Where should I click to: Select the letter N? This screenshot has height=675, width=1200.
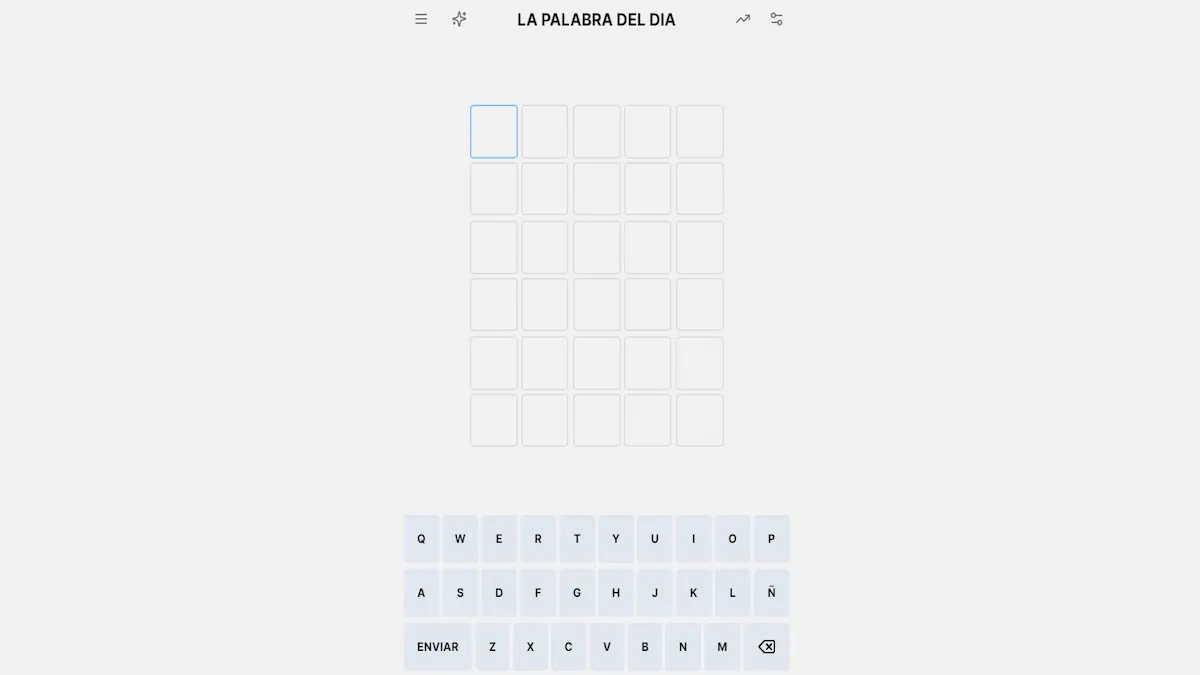[683, 647]
